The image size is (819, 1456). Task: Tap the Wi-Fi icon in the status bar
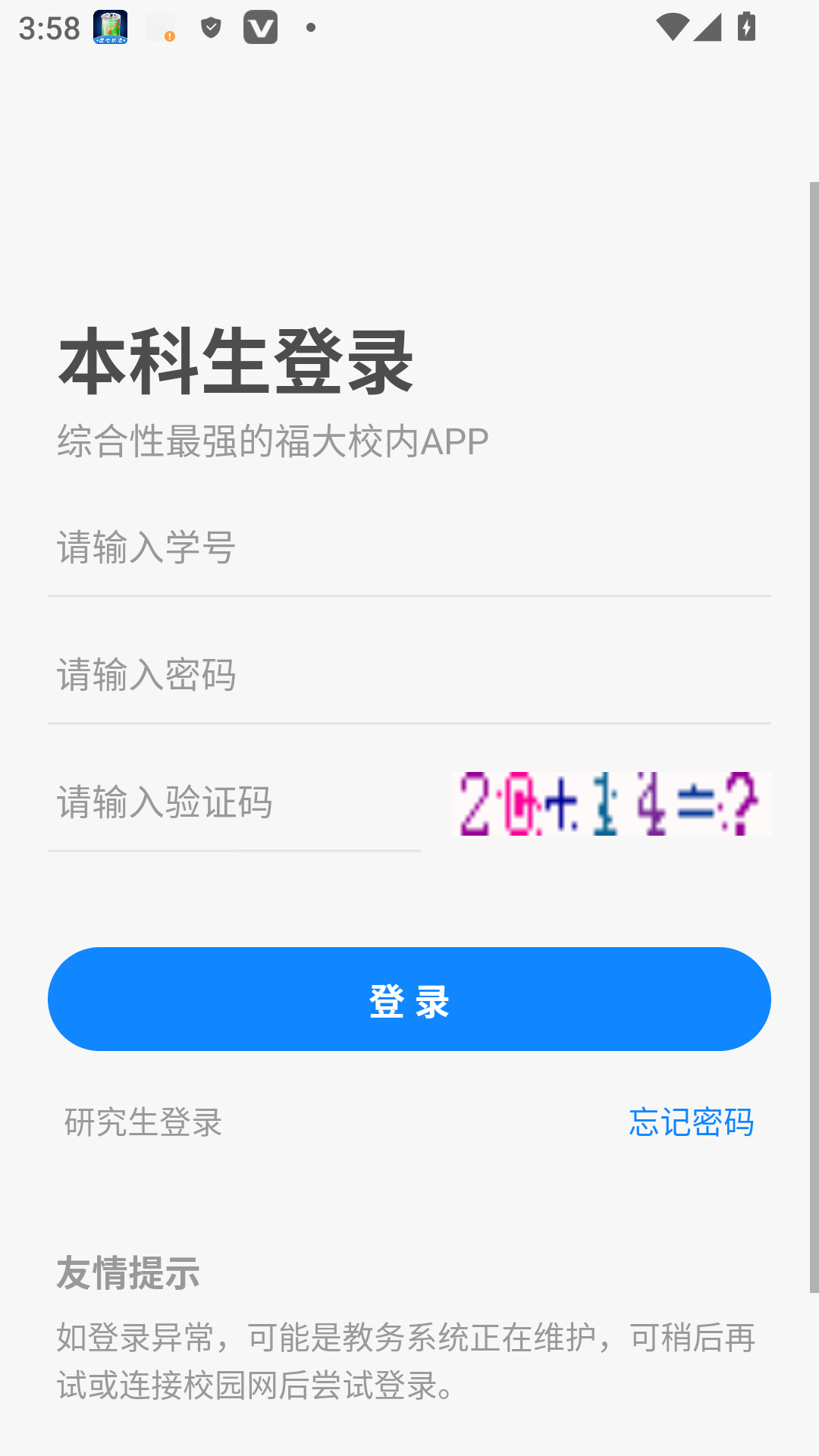[672, 27]
